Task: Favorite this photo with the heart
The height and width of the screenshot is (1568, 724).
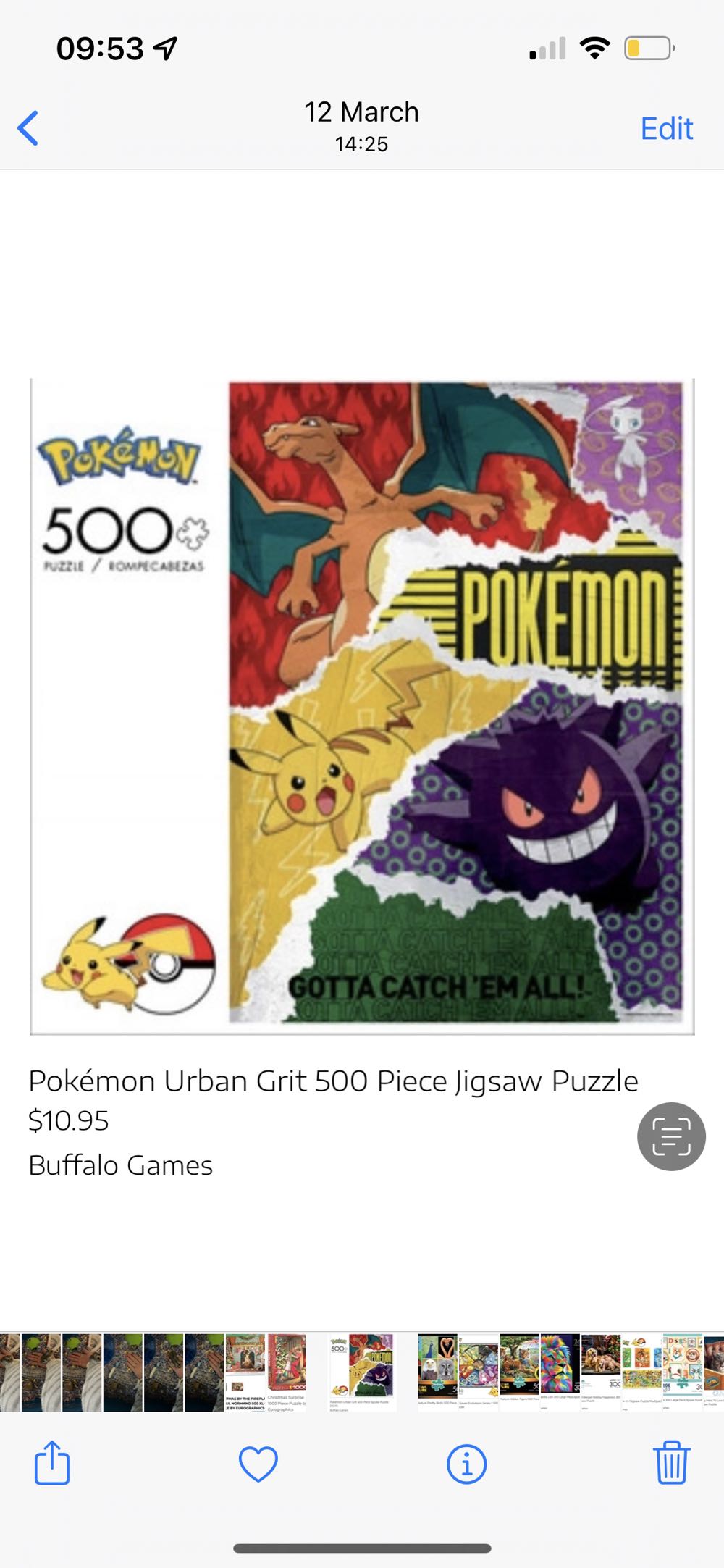Action: (258, 1464)
